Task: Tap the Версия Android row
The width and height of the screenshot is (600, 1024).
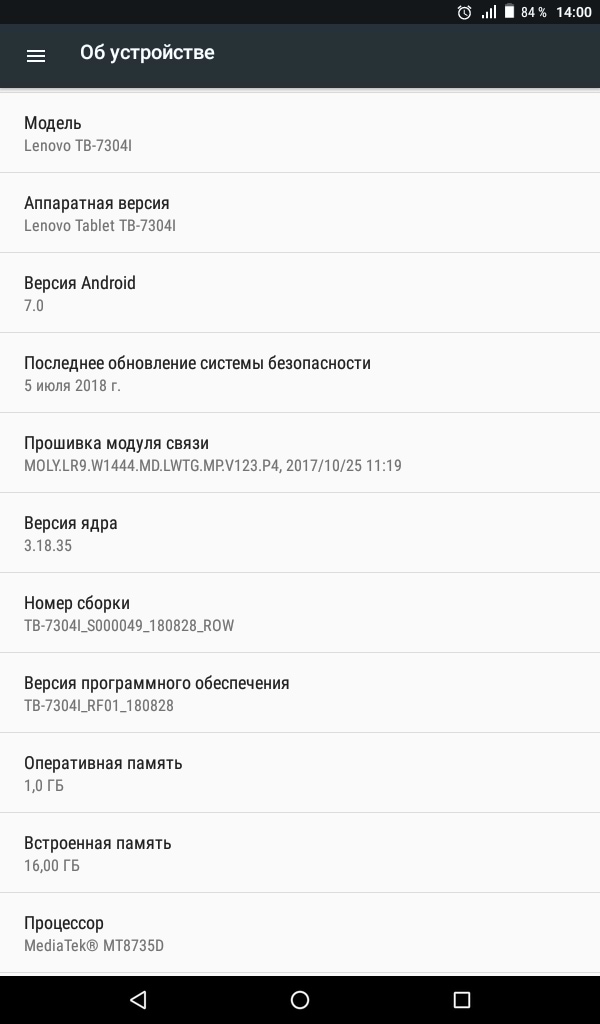Action: 300,293
